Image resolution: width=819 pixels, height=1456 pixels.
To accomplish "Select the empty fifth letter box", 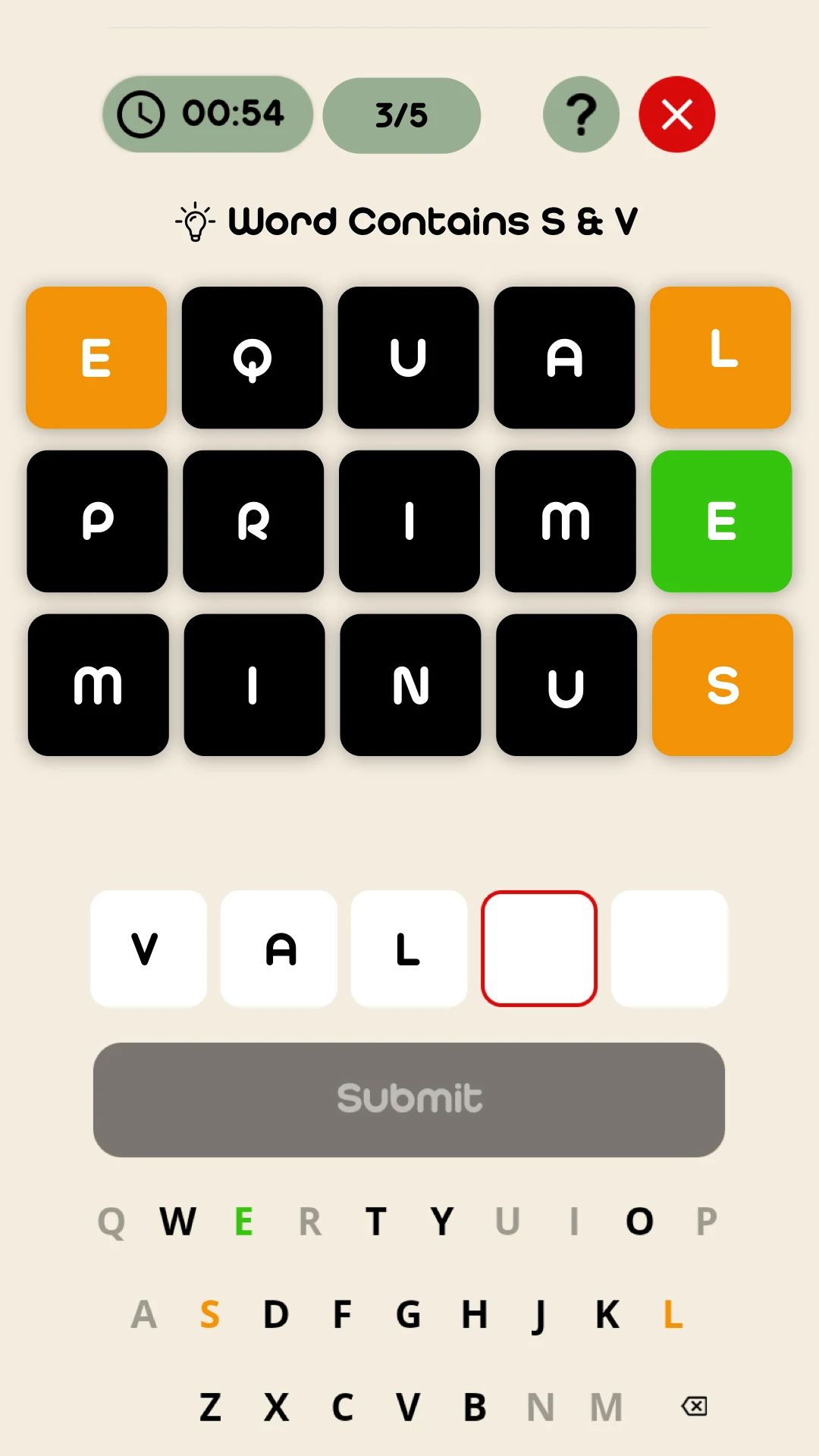I will tap(669, 949).
